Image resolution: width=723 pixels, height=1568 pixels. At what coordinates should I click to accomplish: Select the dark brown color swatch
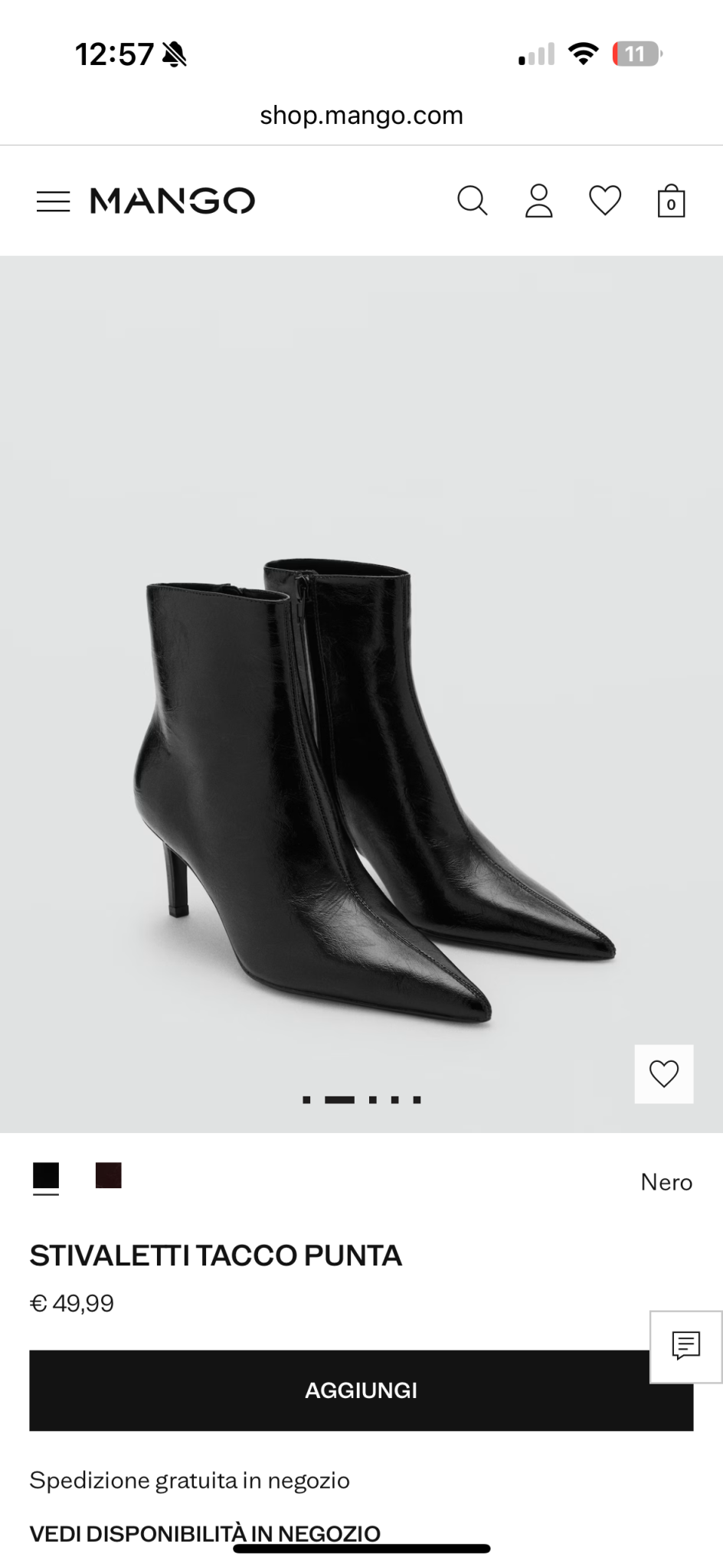pyautogui.click(x=109, y=1175)
